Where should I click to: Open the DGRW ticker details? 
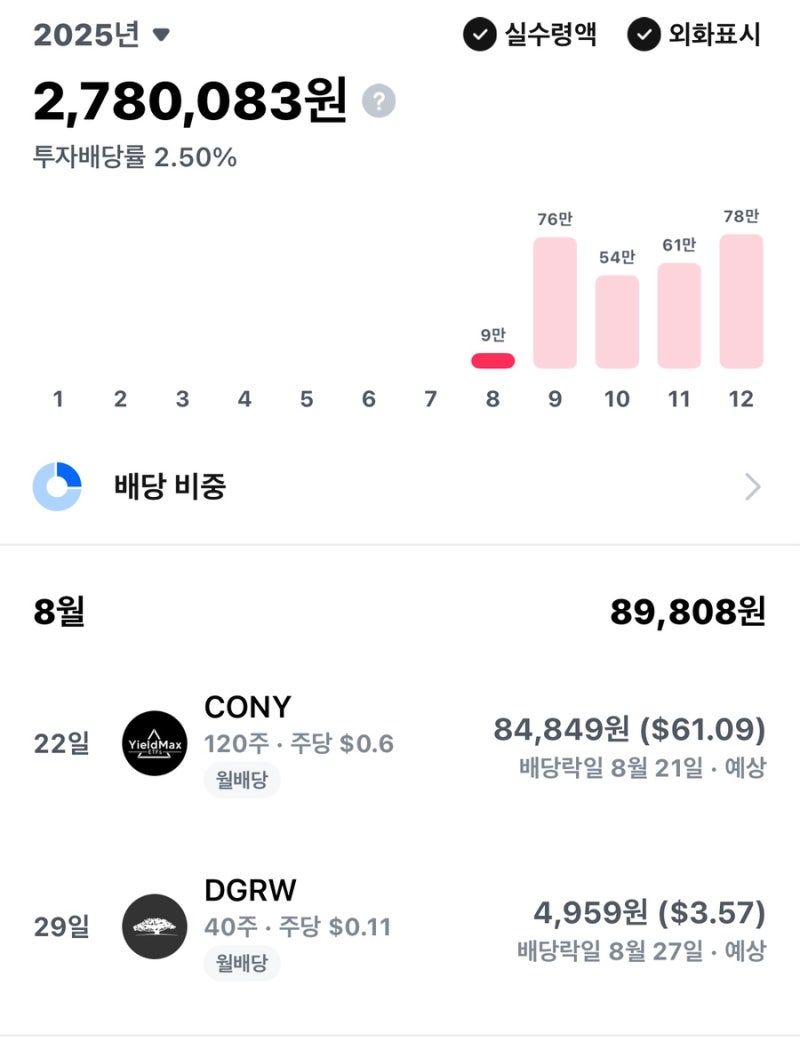(x=249, y=889)
